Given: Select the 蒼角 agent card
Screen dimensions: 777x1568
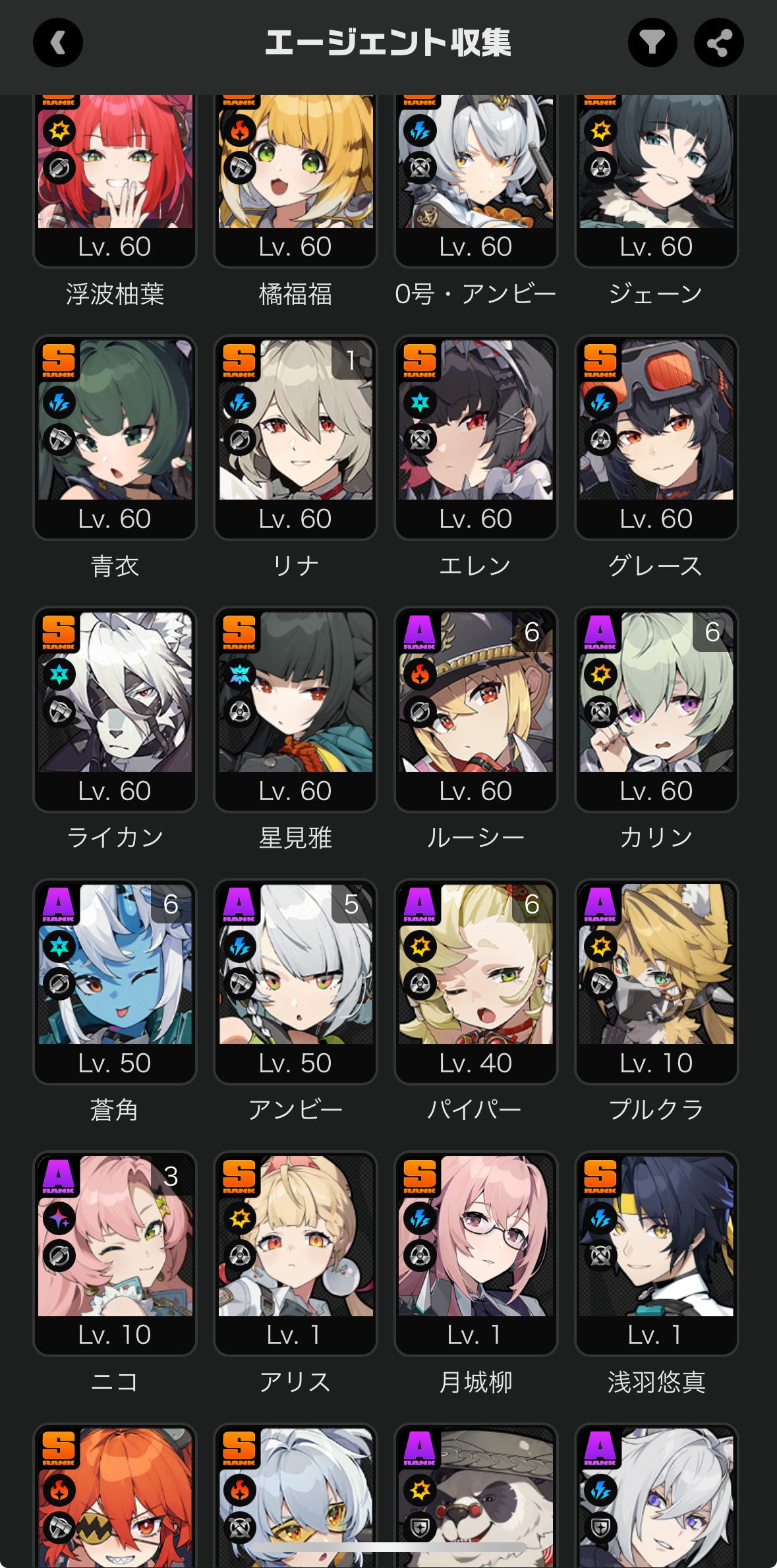Looking at the screenshot, I should pyautogui.click(x=115, y=982).
